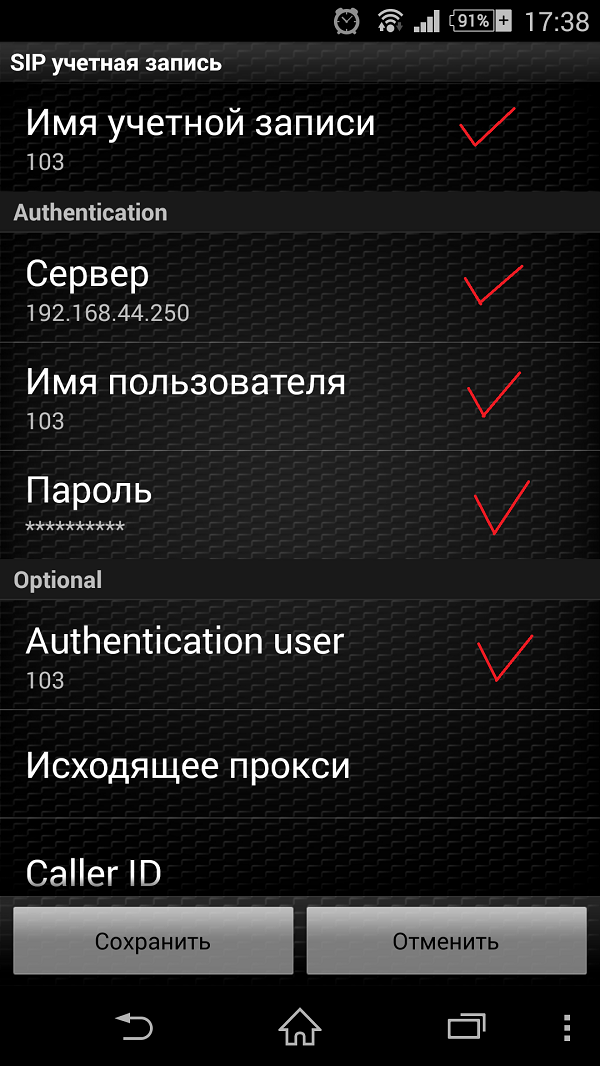Edit the Сервер address row
Screen dimensions: 600x1066
coord(300,288)
